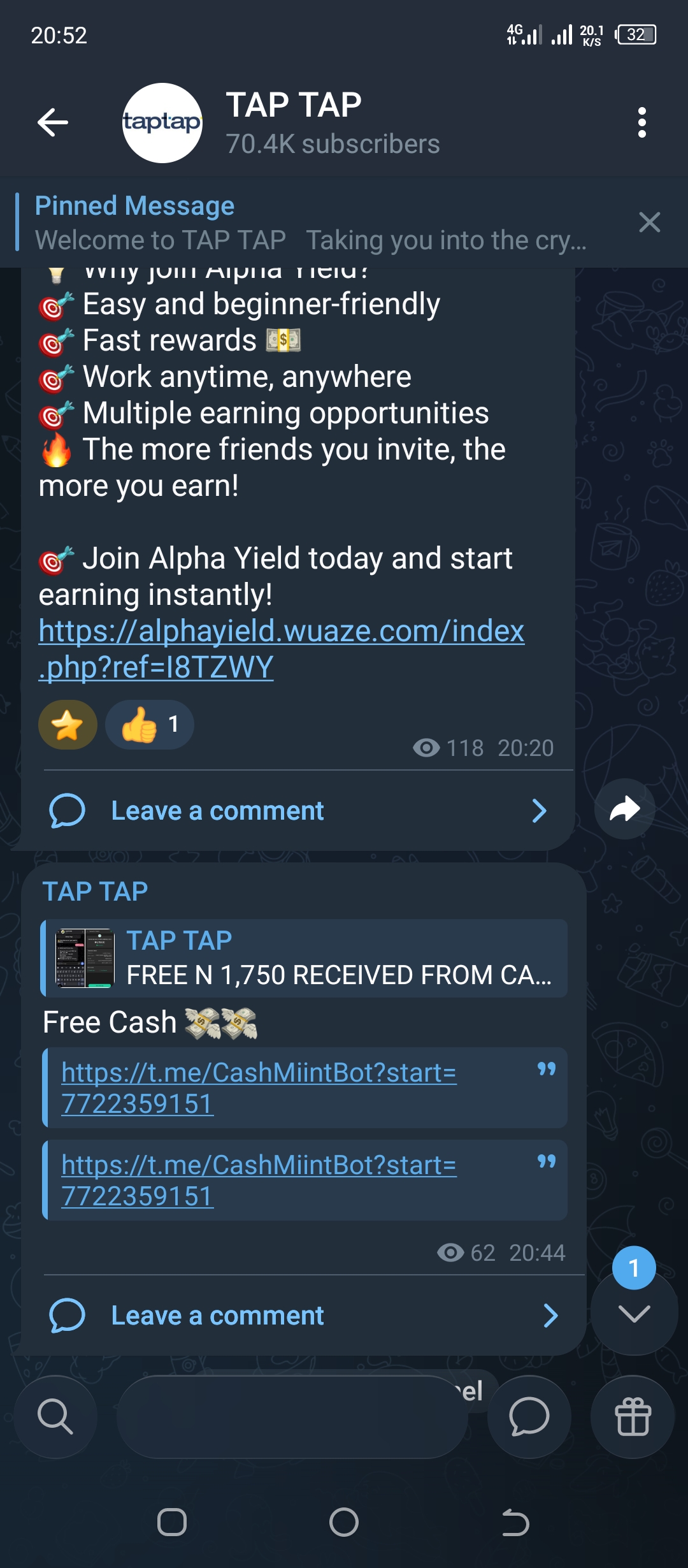The image size is (688, 1568).
Task: Open the alphayield.wuaze.com link
Action: coord(281,649)
